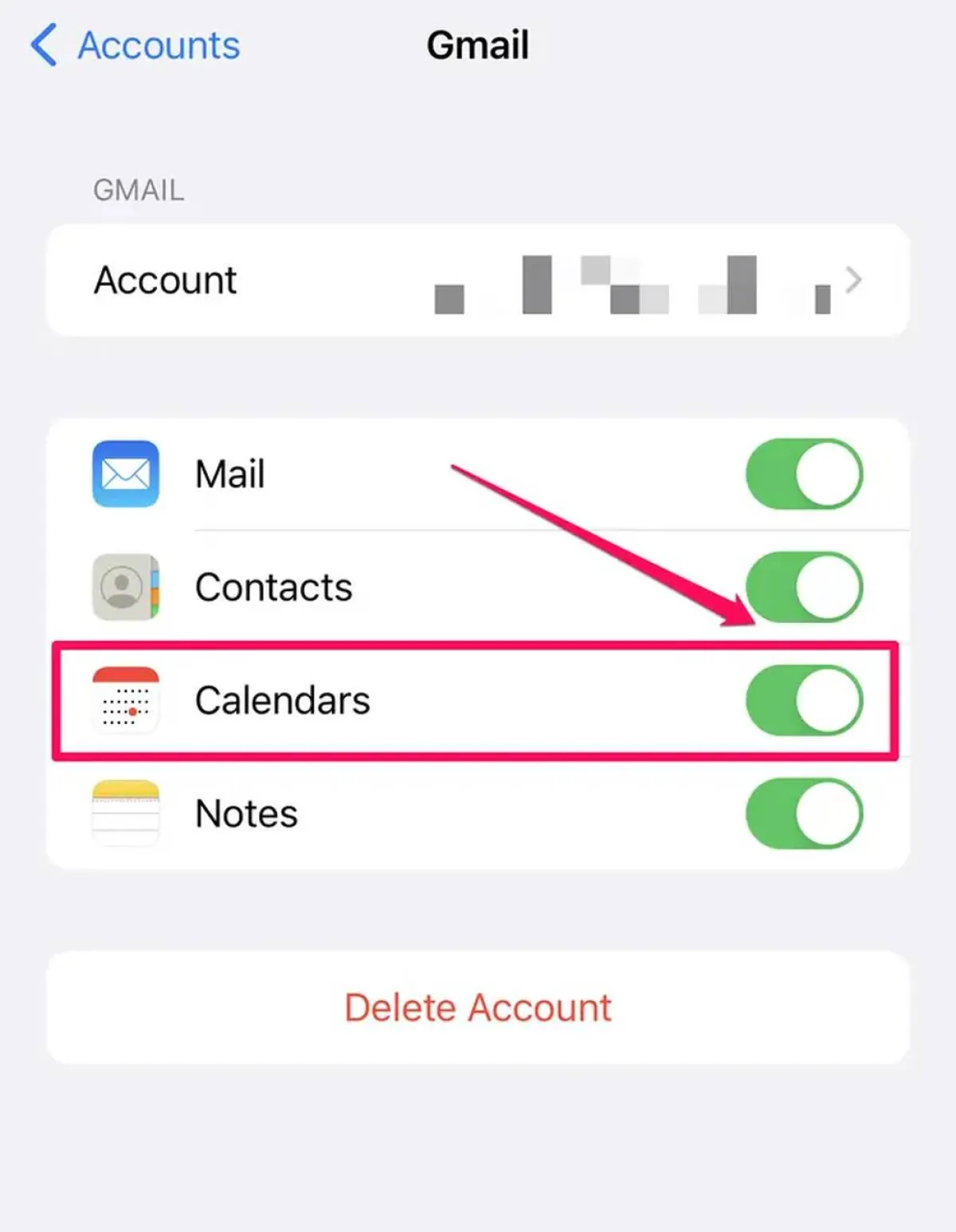The width and height of the screenshot is (956, 1232).
Task: Tap the green Notes toggle slider
Action: [804, 812]
